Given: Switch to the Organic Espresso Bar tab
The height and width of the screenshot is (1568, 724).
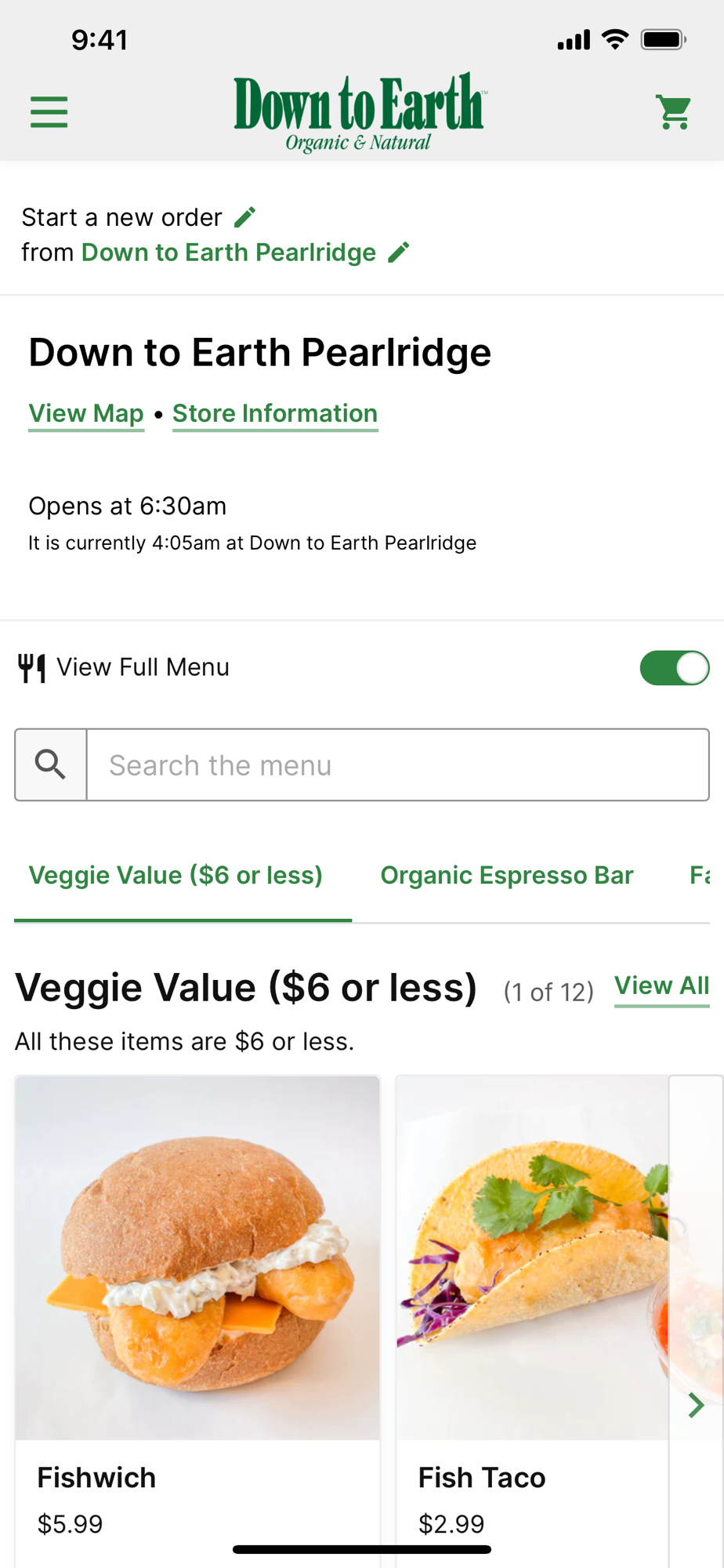Looking at the screenshot, I should [x=507, y=875].
